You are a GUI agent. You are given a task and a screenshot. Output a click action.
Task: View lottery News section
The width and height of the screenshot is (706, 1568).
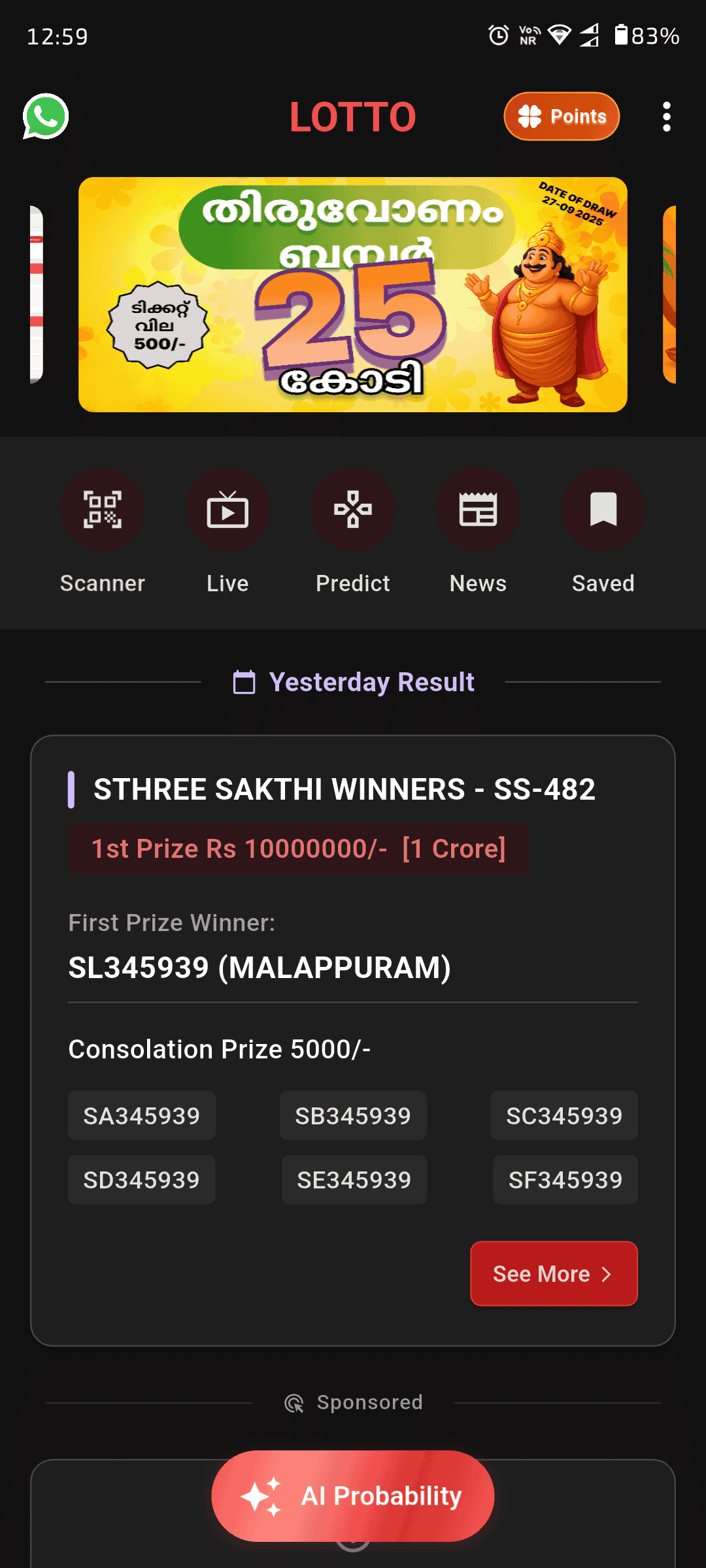(478, 510)
